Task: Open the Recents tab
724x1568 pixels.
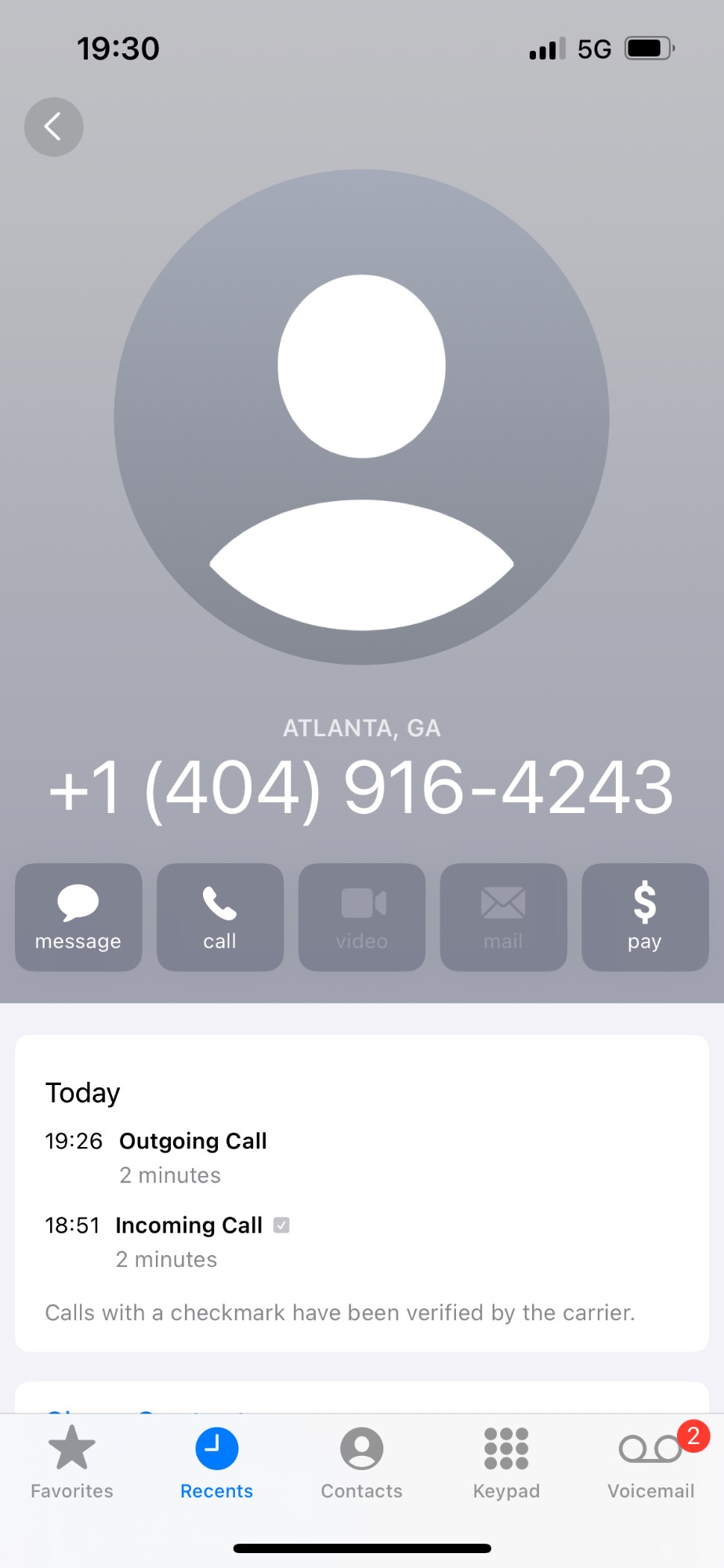Action: 217,1462
